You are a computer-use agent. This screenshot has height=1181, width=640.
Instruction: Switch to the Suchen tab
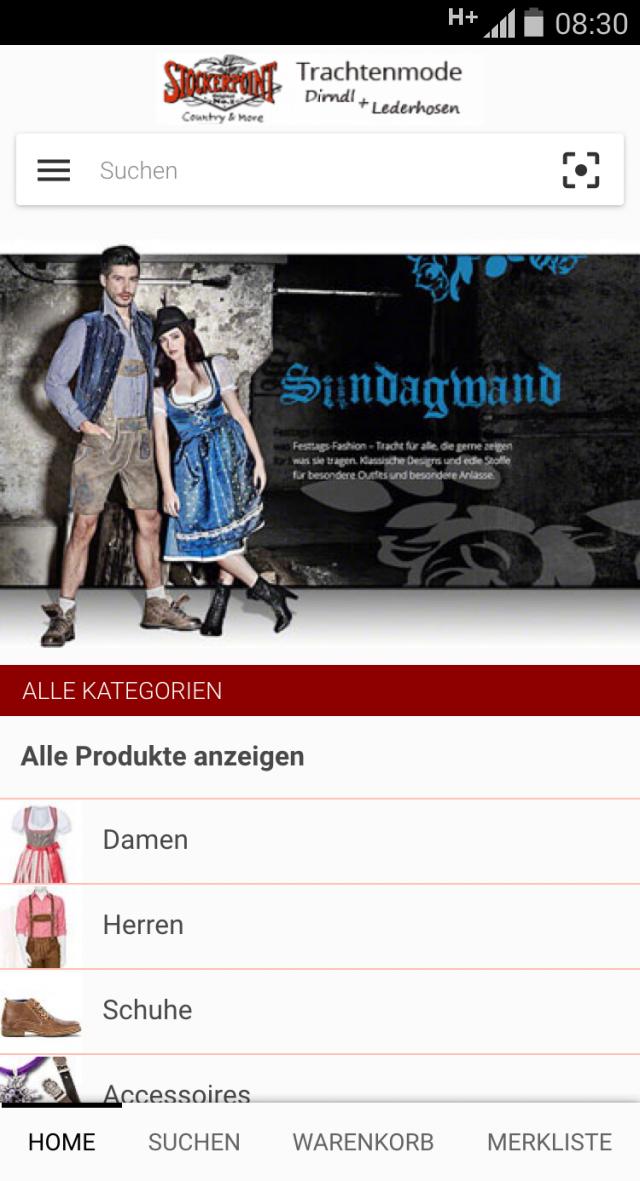194,1142
